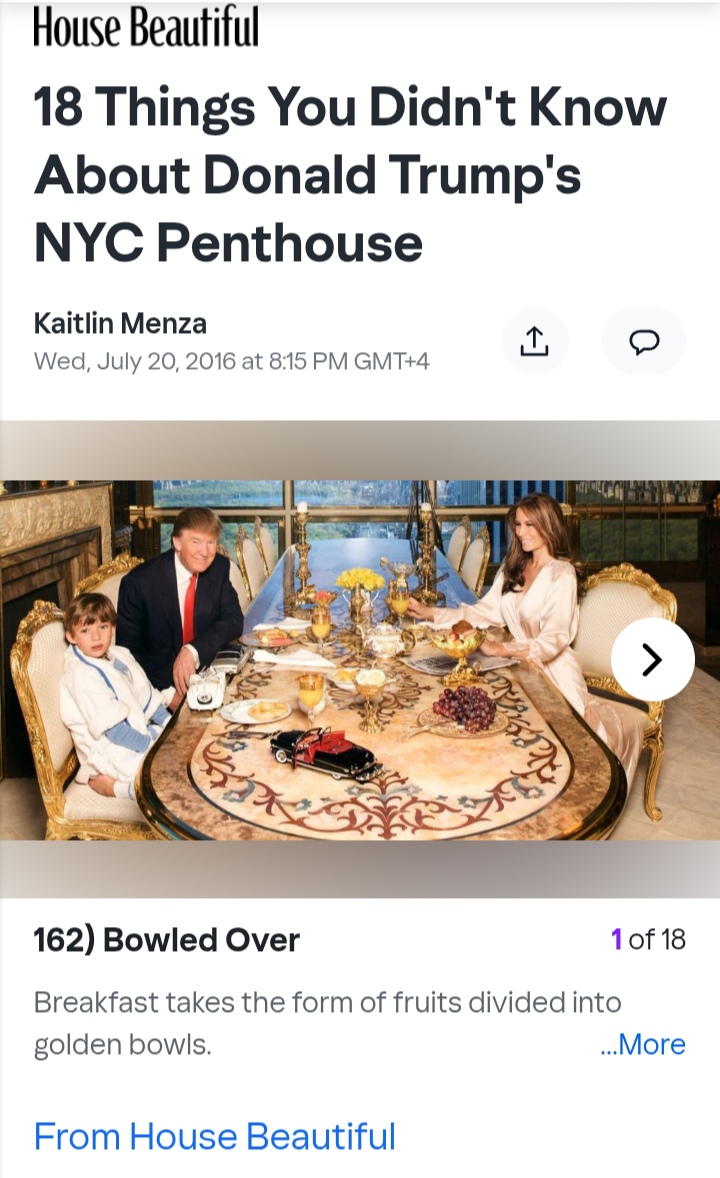This screenshot has height=1178, width=720.
Task: Open the From House Beautiful link
Action: tap(215, 1136)
